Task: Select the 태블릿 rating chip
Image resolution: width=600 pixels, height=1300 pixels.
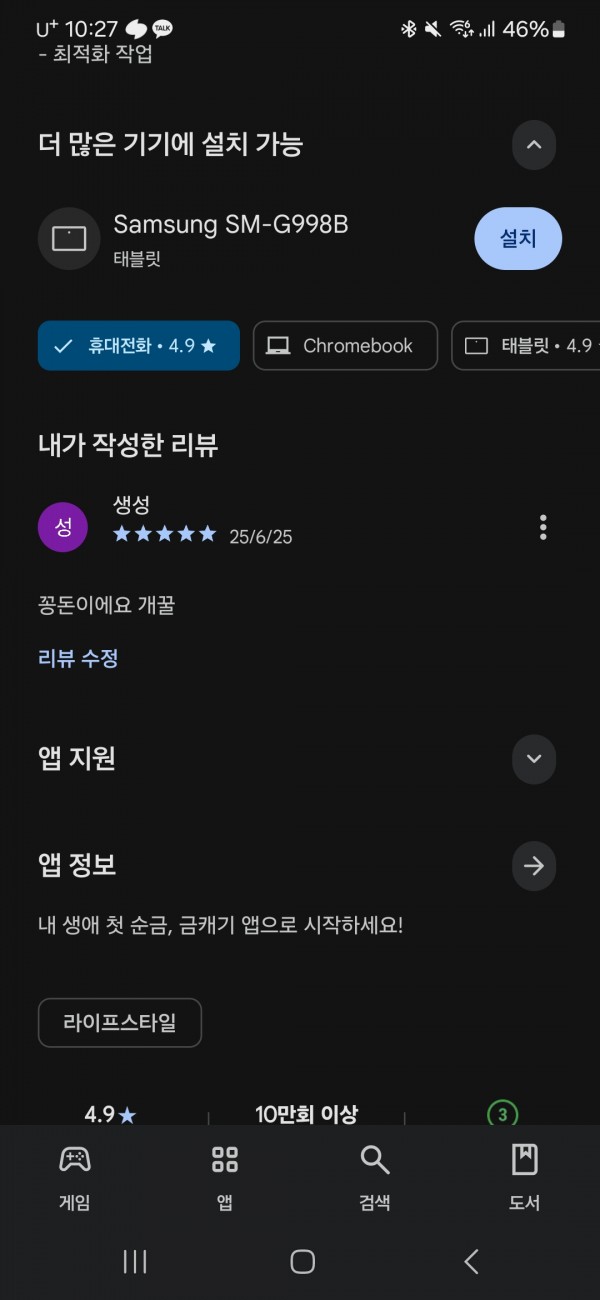Action: tap(526, 346)
